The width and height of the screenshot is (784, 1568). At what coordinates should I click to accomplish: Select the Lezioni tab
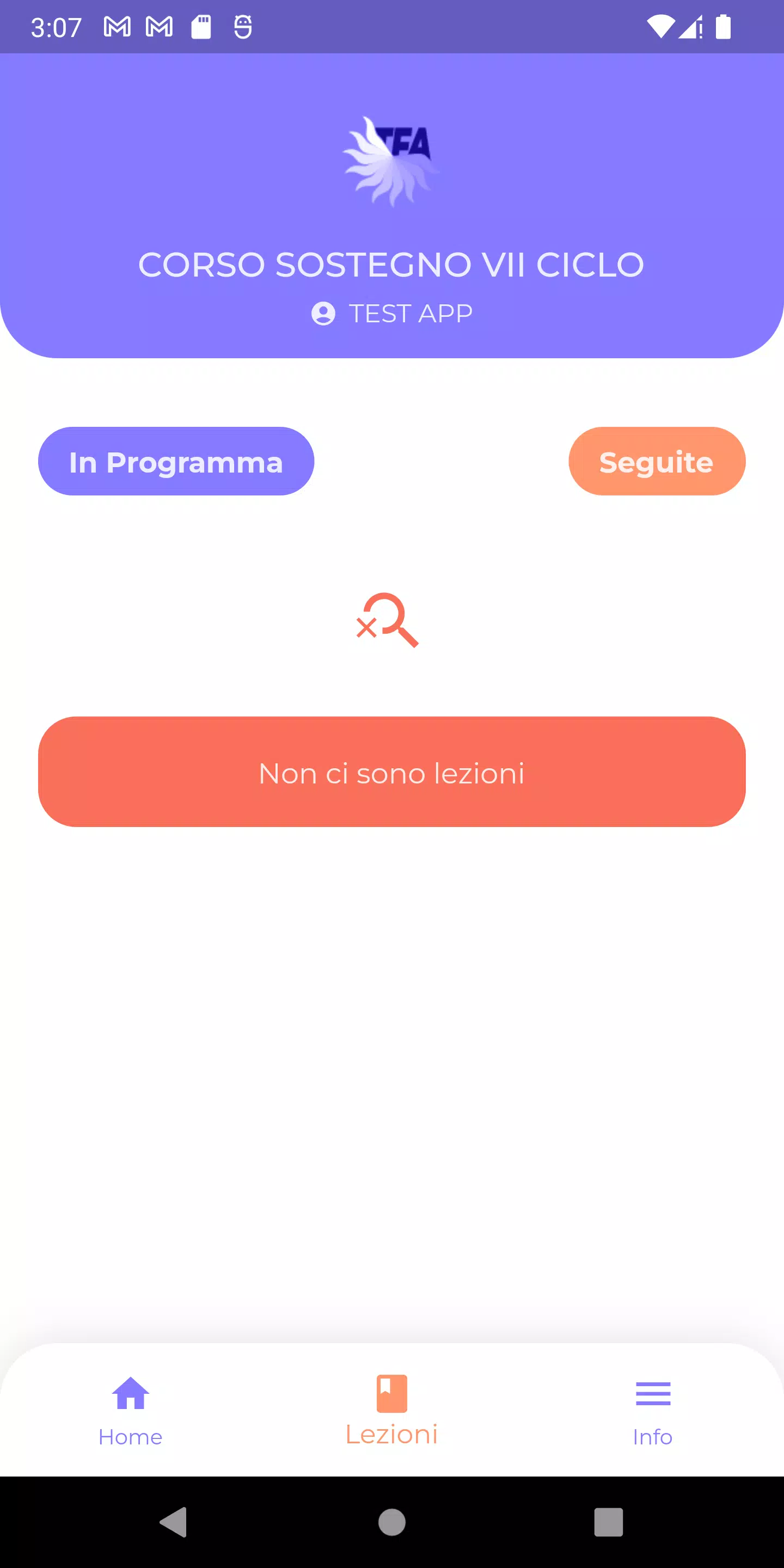pyautogui.click(x=391, y=1410)
